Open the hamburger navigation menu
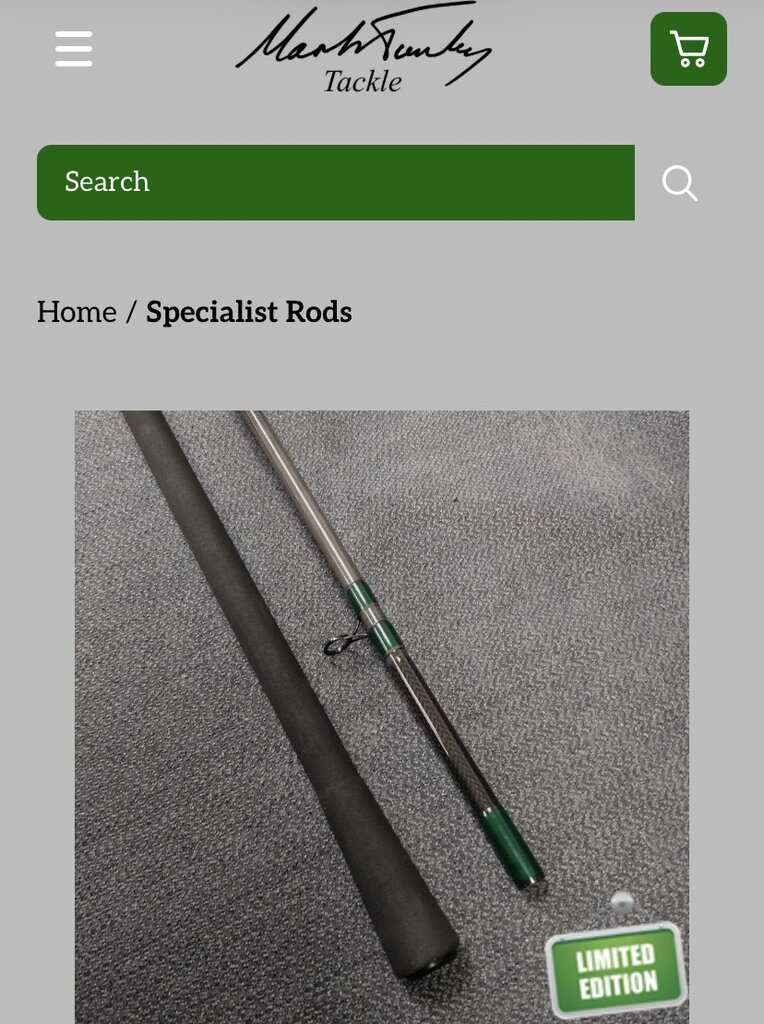This screenshot has width=764, height=1024. (74, 48)
